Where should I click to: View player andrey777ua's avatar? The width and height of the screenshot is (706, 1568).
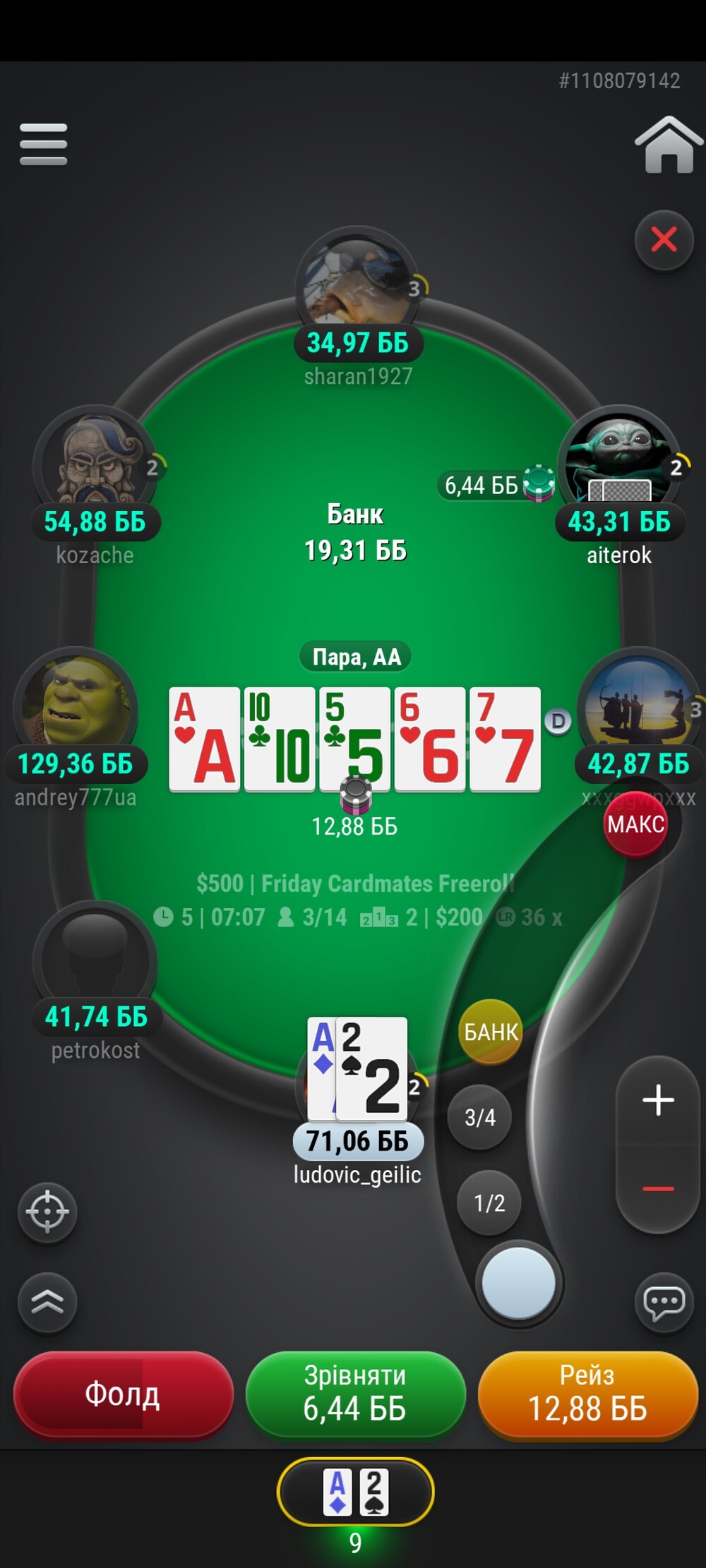76,706
